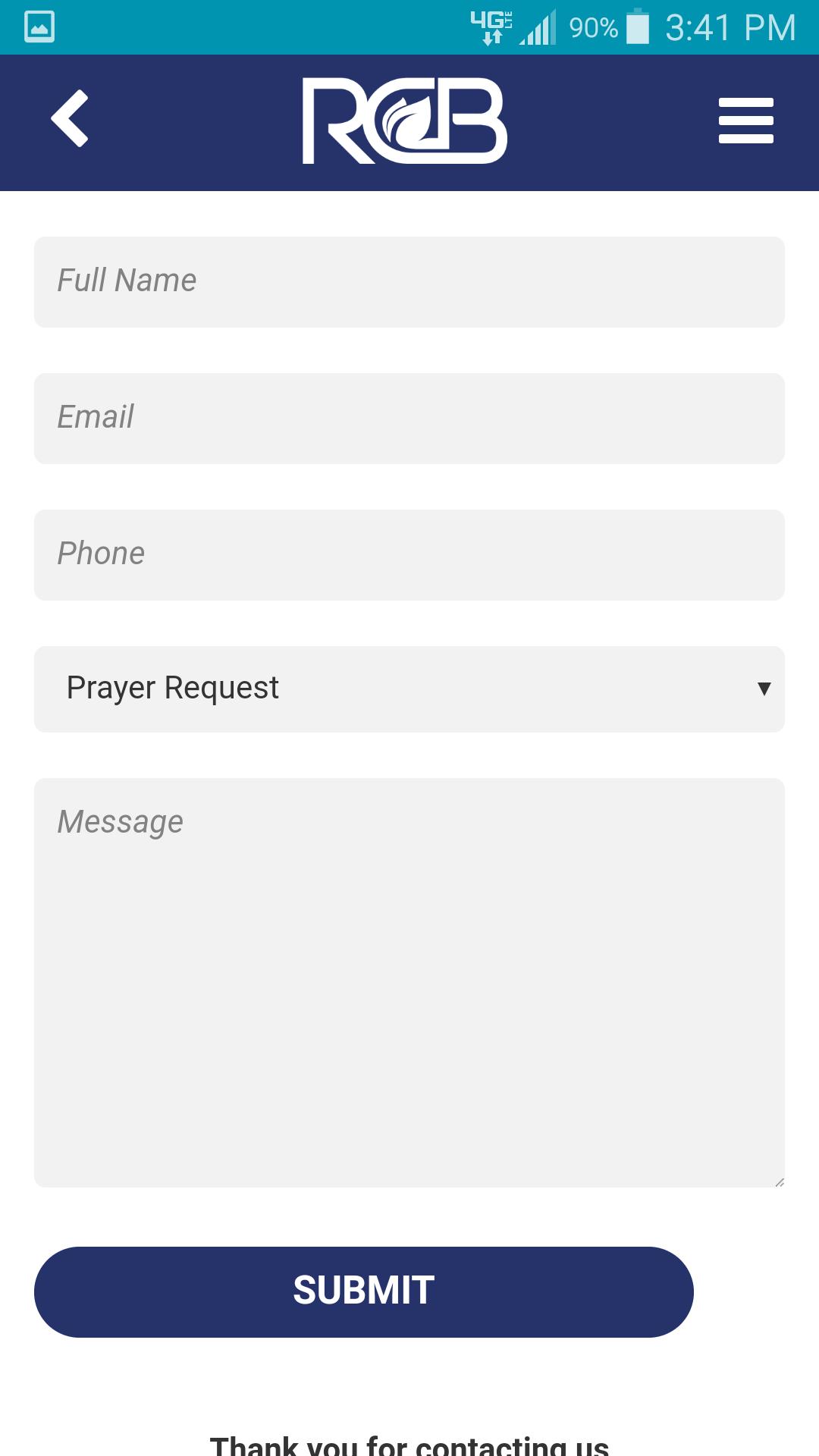Go back using the header arrow
Screen dimensions: 819x1456
[x=70, y=119]
